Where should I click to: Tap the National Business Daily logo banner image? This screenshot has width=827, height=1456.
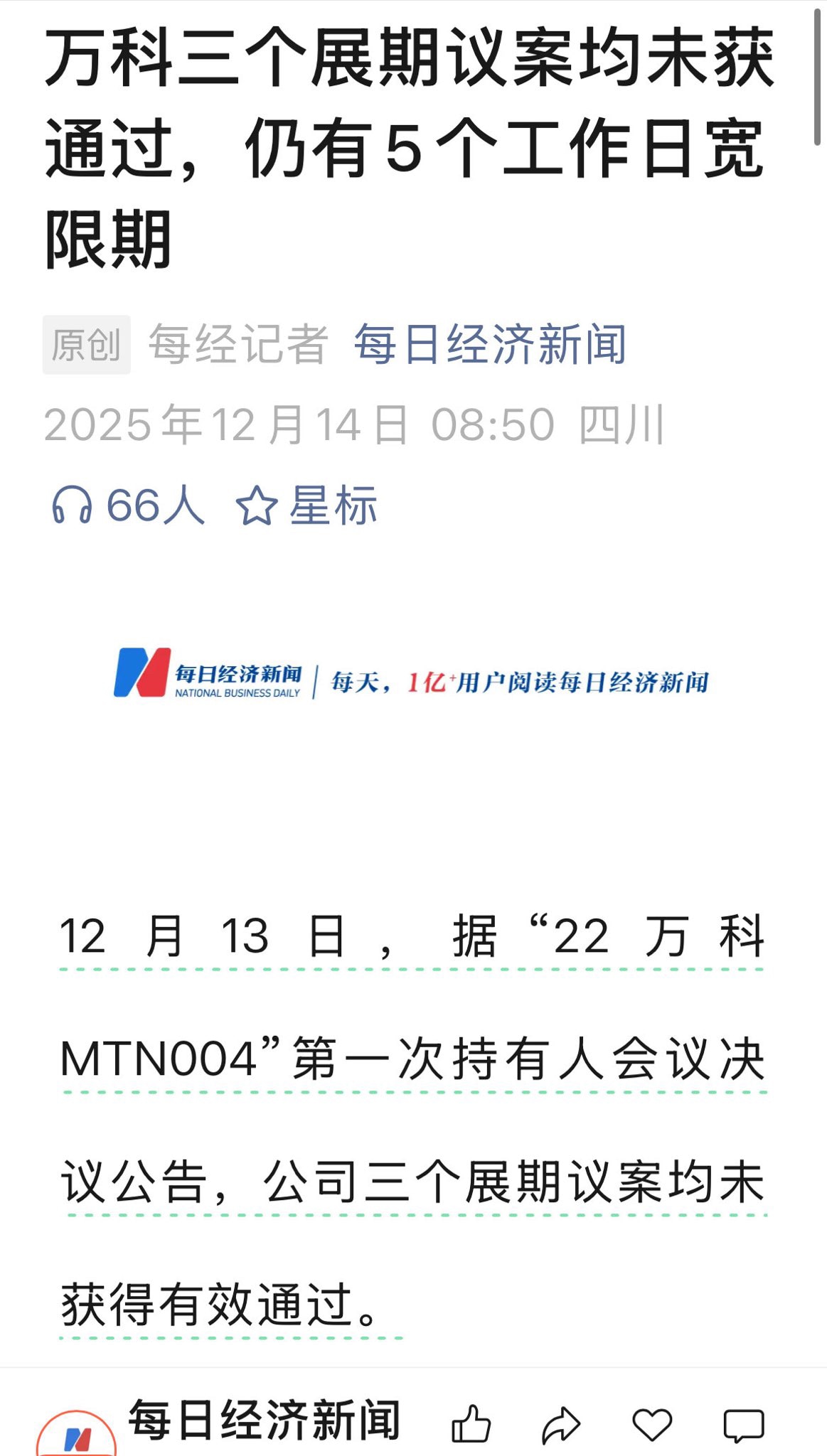(413, 681)
